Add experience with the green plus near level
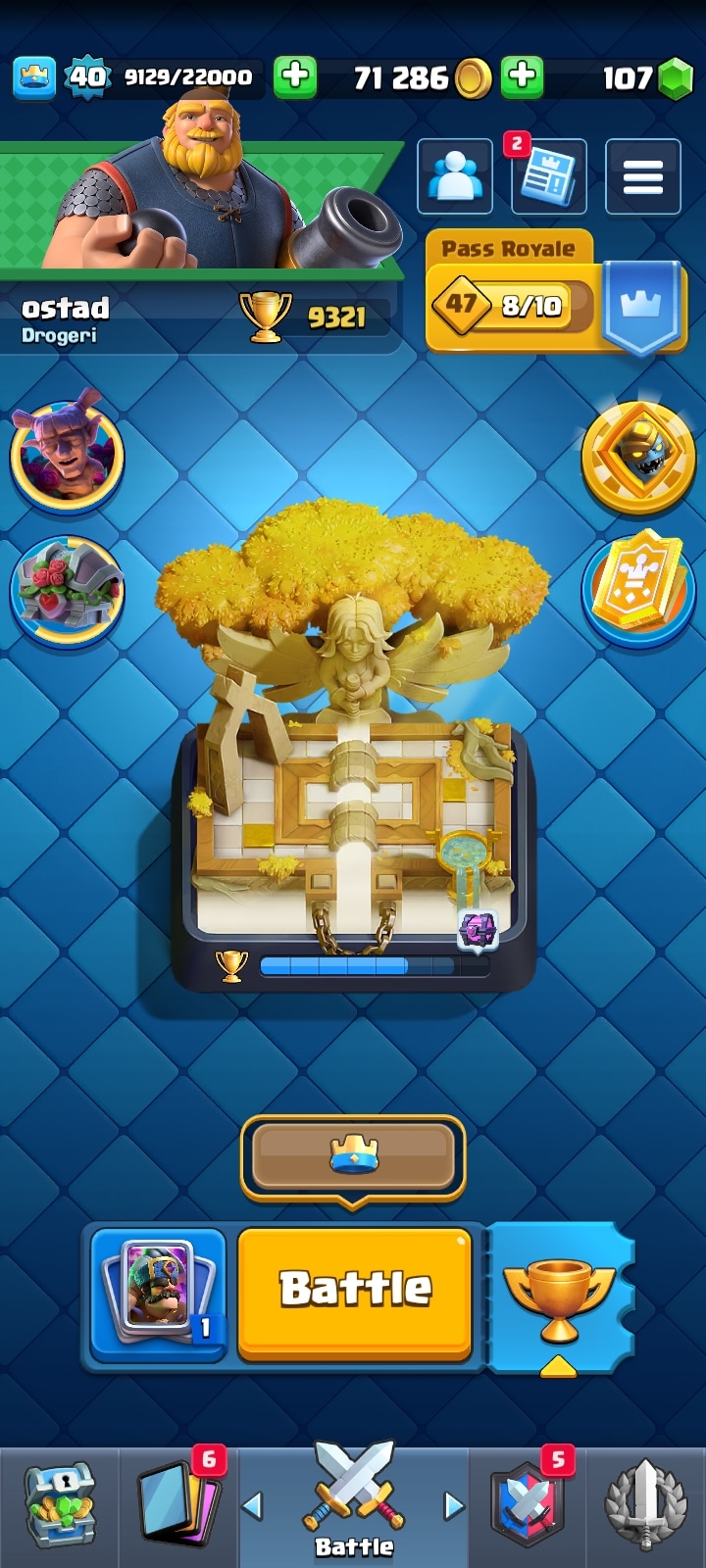Image resolution: width=706 pixels, height=1568 pixels. coord(295,76)
